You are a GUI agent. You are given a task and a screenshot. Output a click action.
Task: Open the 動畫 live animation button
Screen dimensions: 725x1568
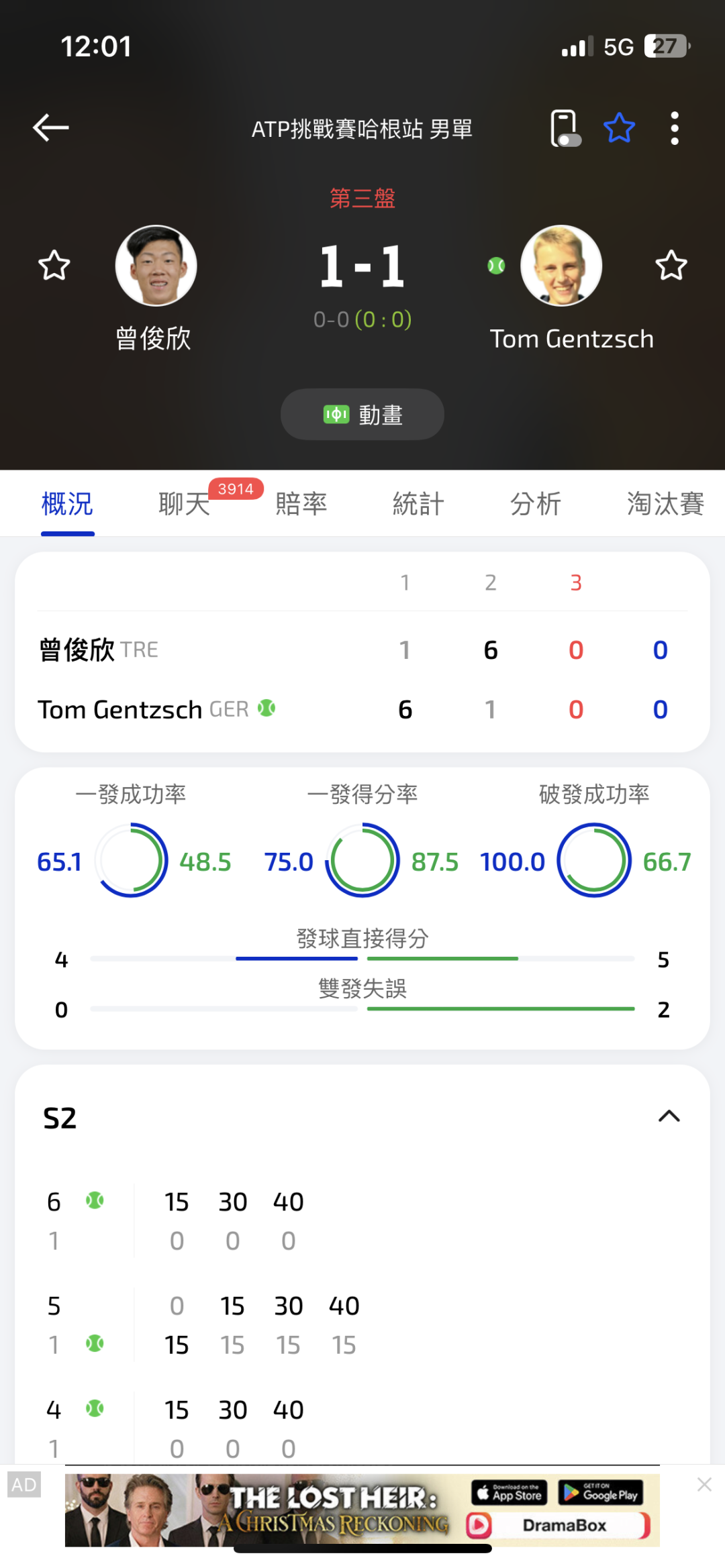pyautogui.click(x=362, y=415)
